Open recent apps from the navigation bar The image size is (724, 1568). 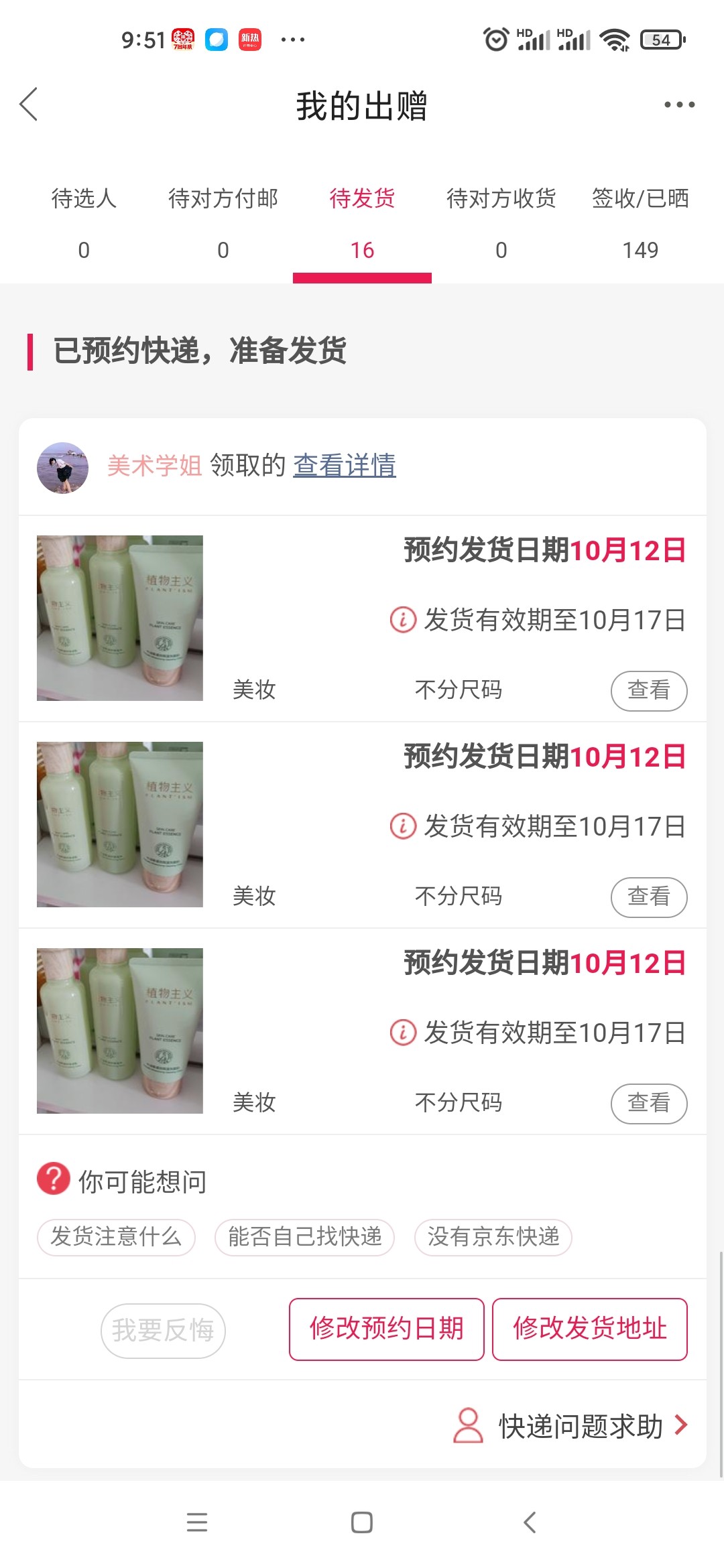click(196, 1522)
